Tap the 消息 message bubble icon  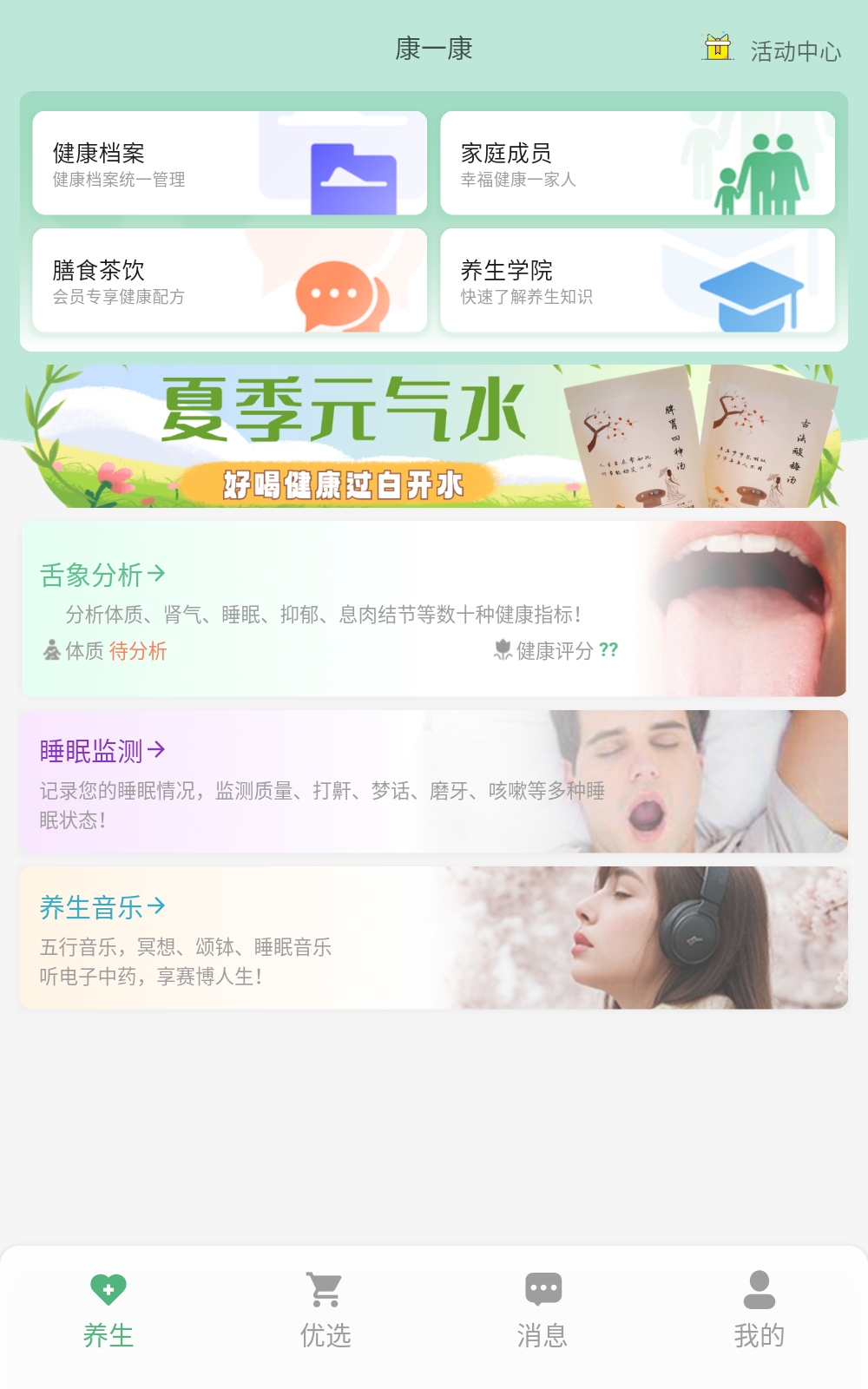click(542, 1289)
